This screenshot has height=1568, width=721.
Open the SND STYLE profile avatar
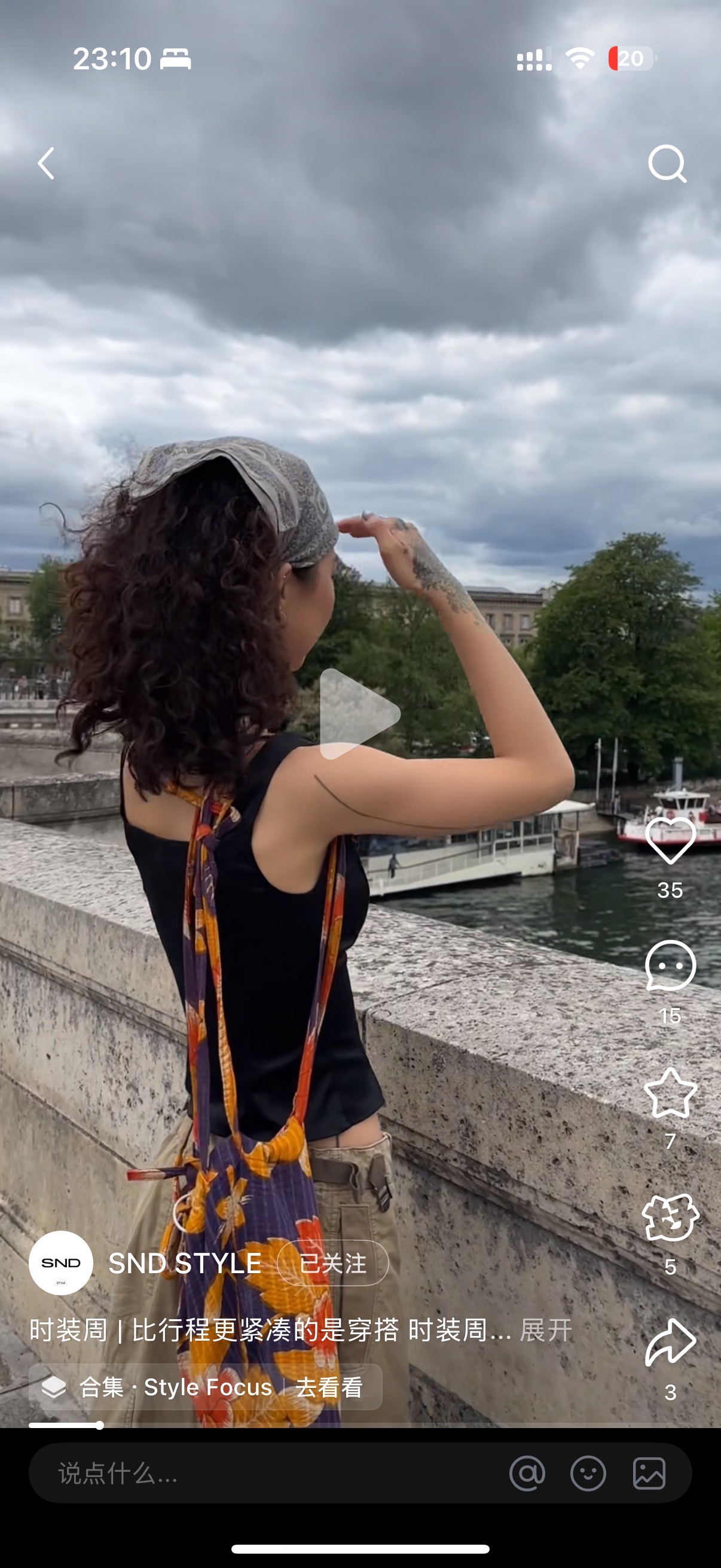point(61,1263)
